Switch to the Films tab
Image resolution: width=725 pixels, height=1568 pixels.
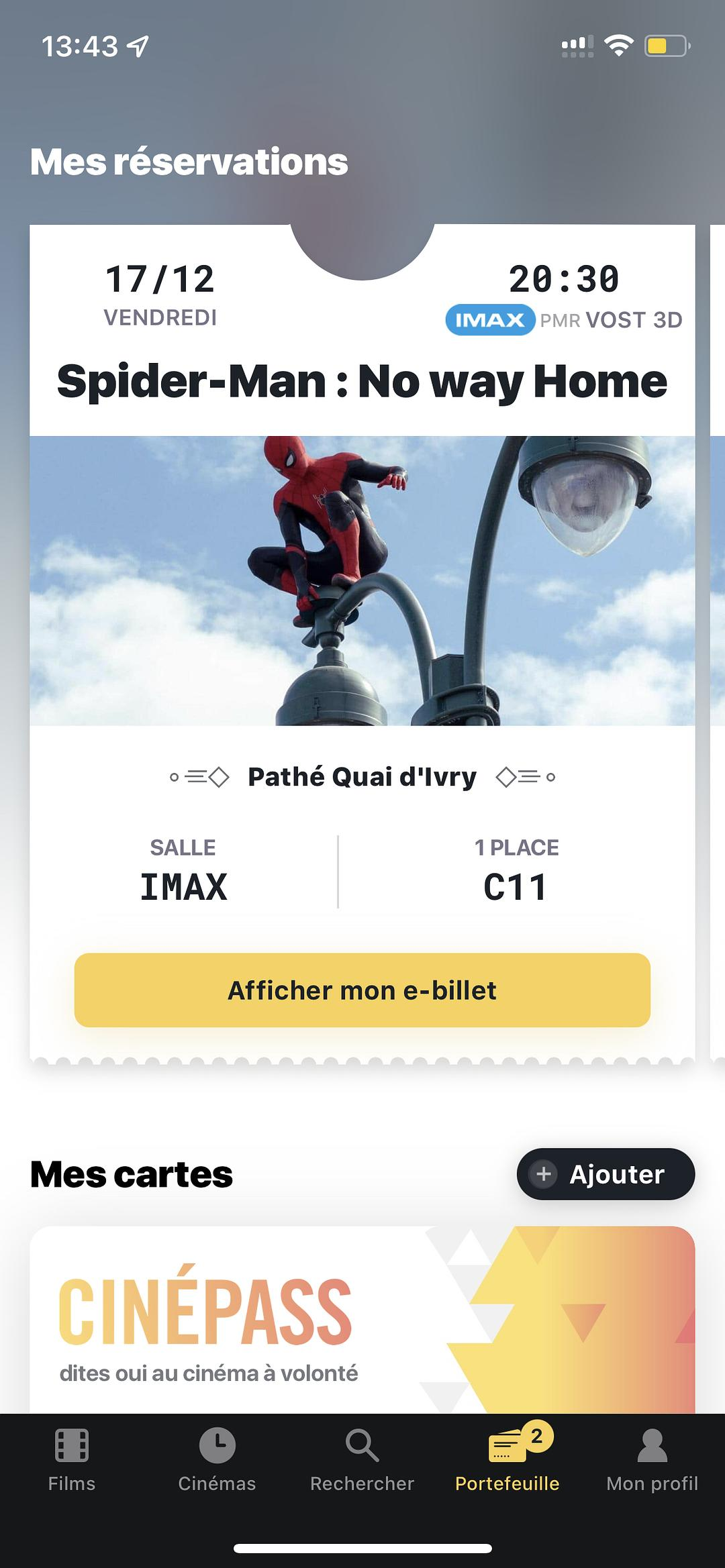coord(72,1459)
